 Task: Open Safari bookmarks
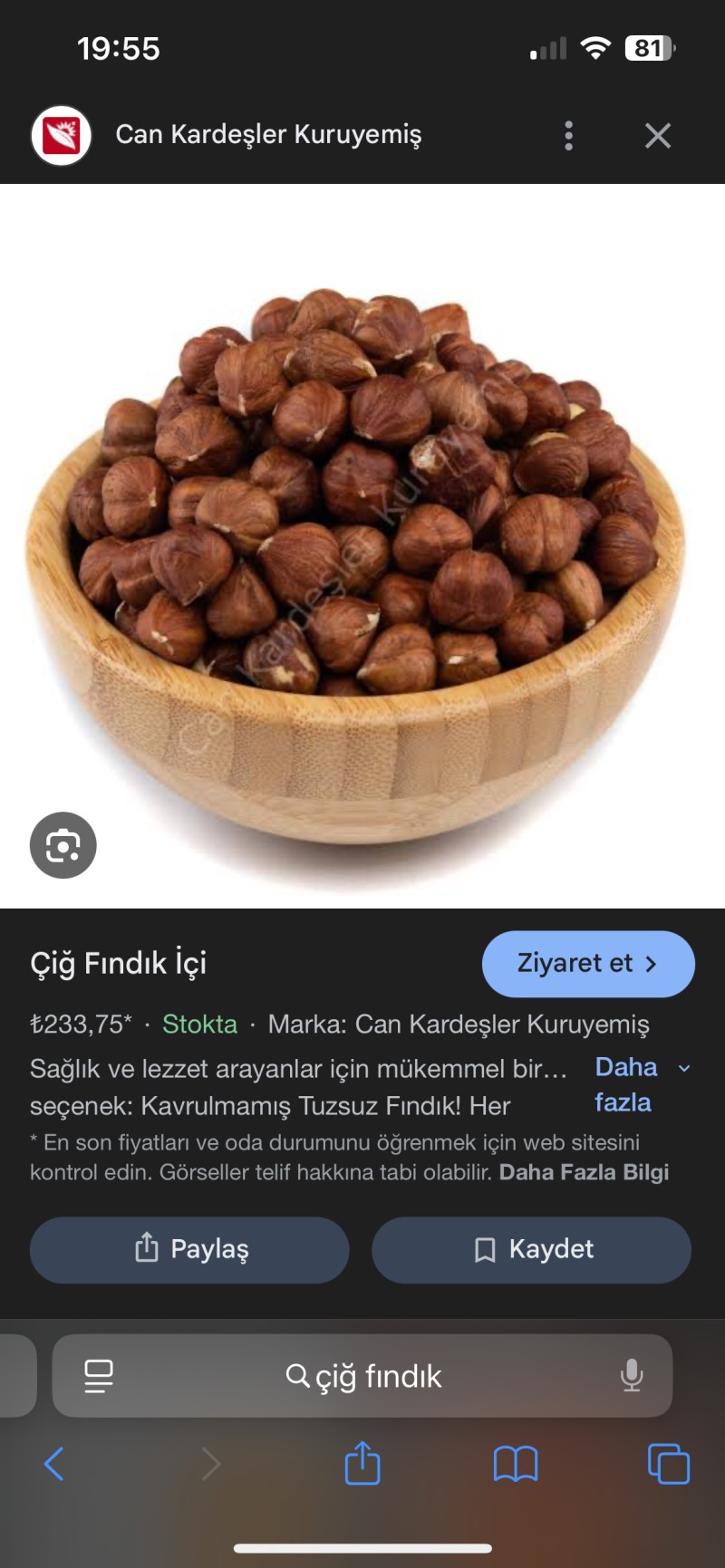click(x=516, y=1464)
